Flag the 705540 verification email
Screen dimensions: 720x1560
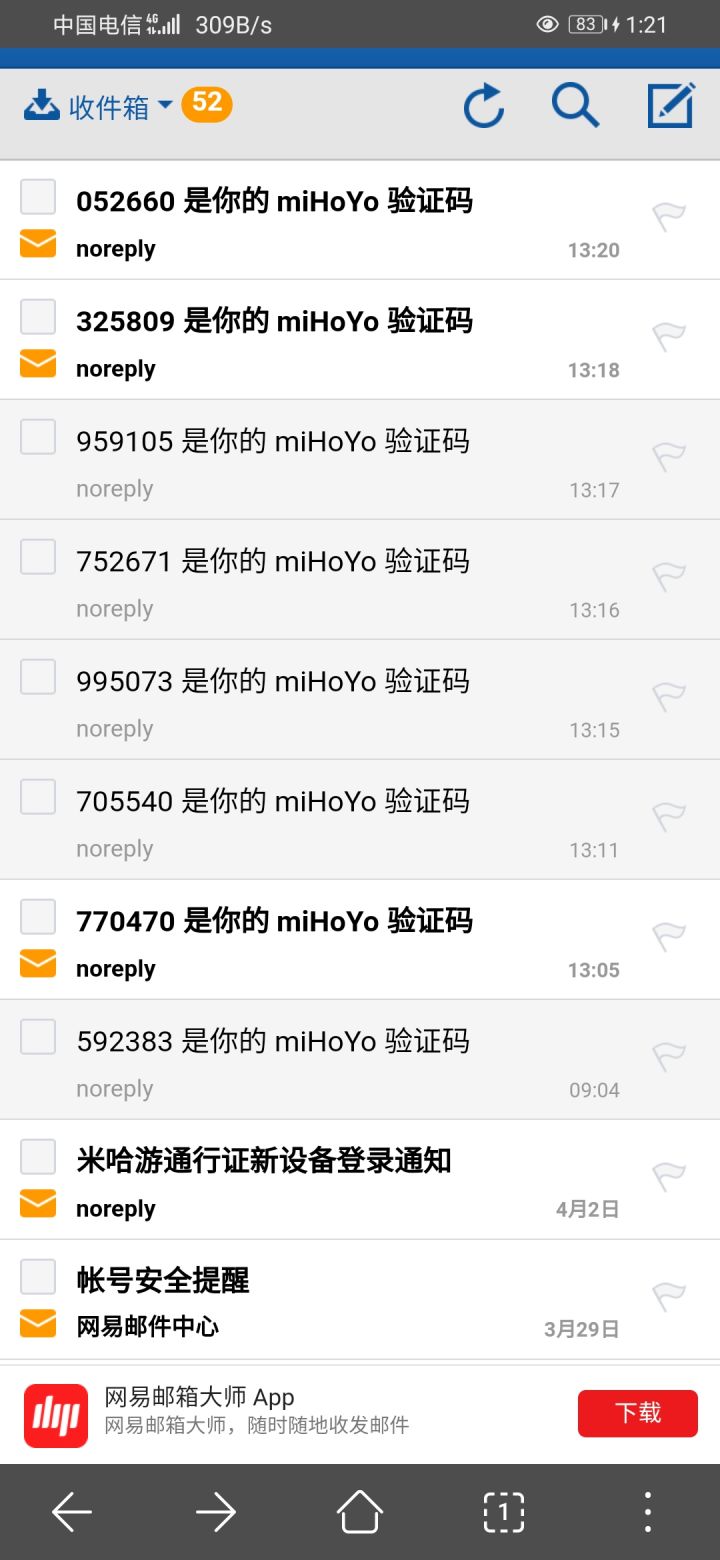[669, 817]
